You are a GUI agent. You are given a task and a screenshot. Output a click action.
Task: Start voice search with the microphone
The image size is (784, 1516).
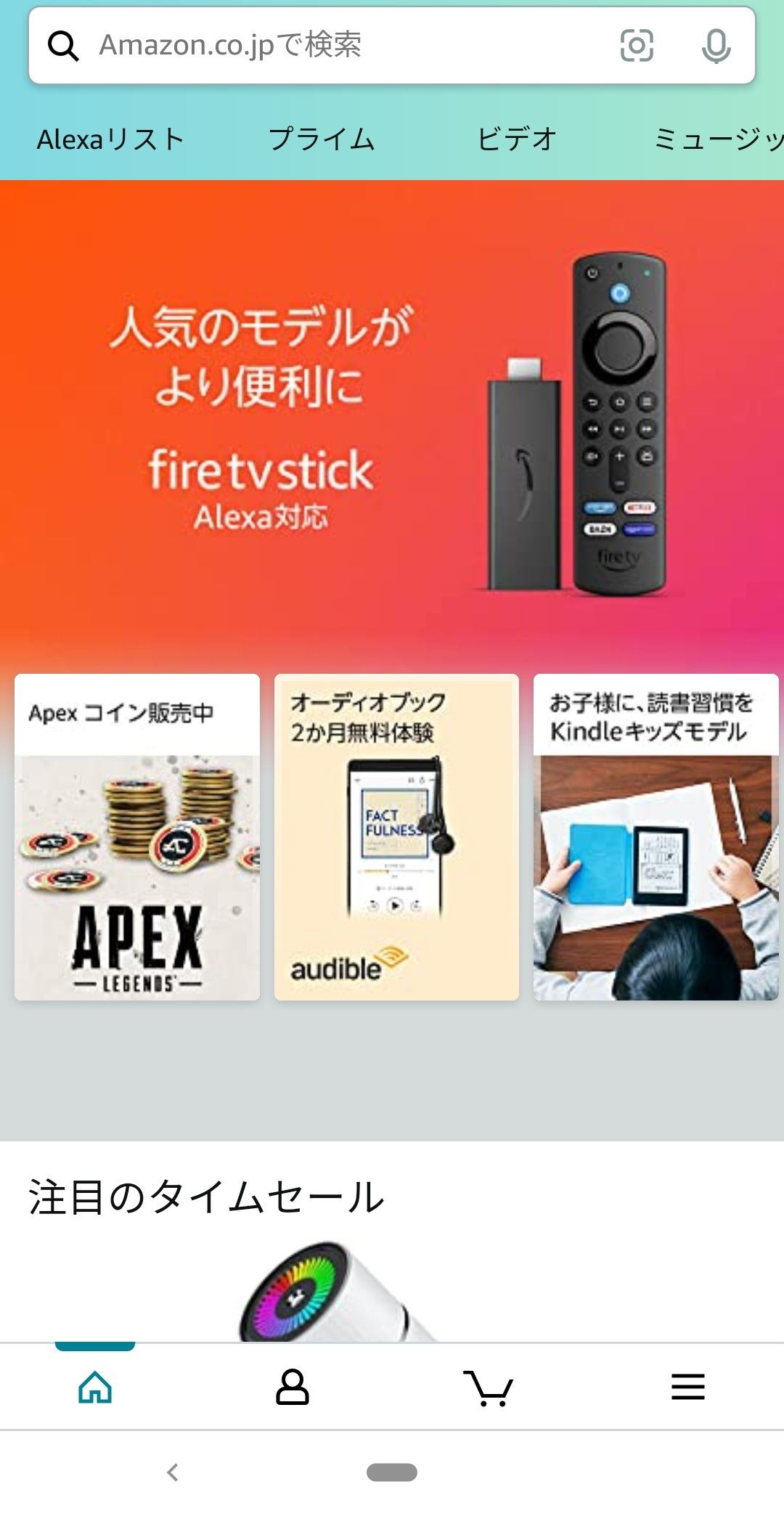[716, 46]
